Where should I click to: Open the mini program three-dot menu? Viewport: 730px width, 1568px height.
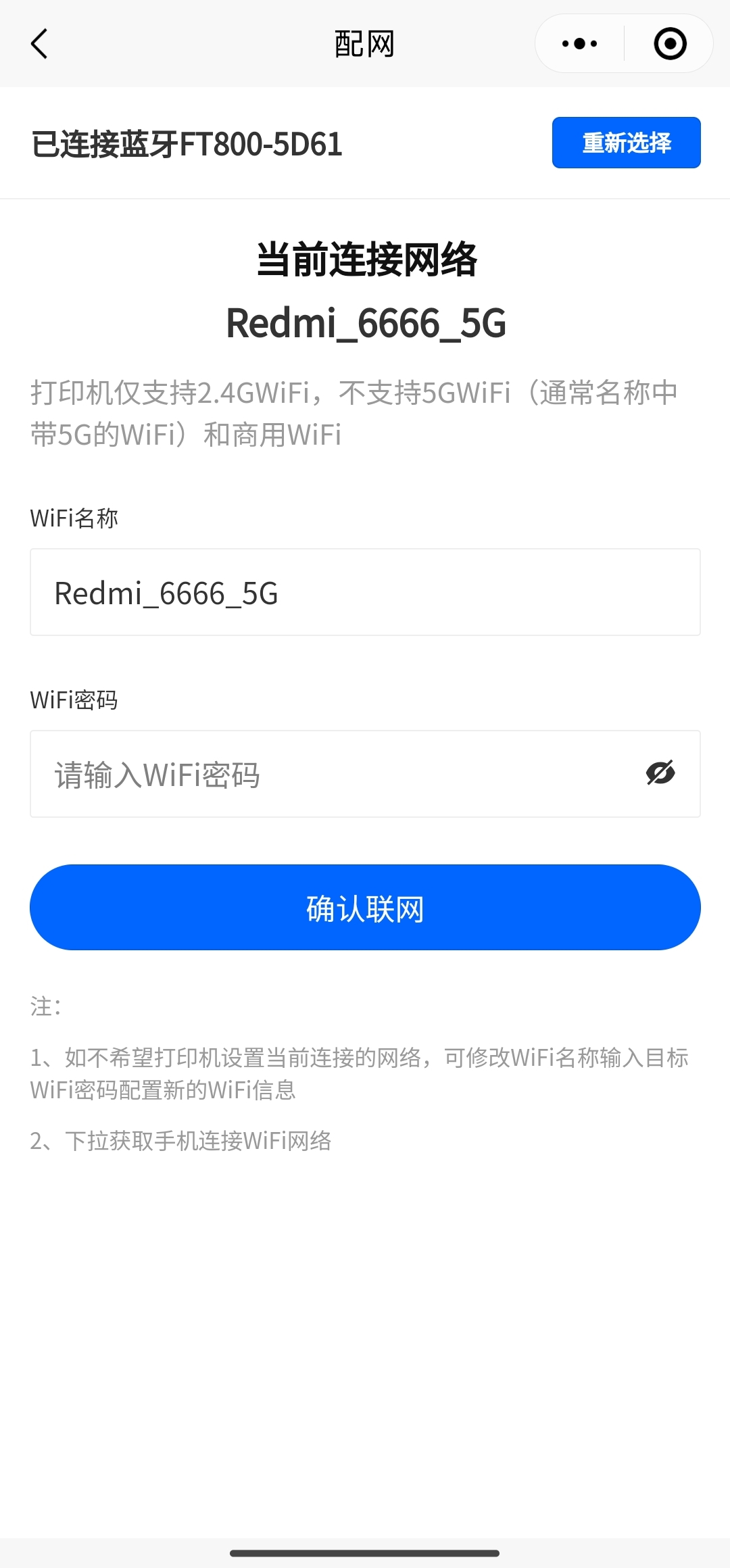579,44
